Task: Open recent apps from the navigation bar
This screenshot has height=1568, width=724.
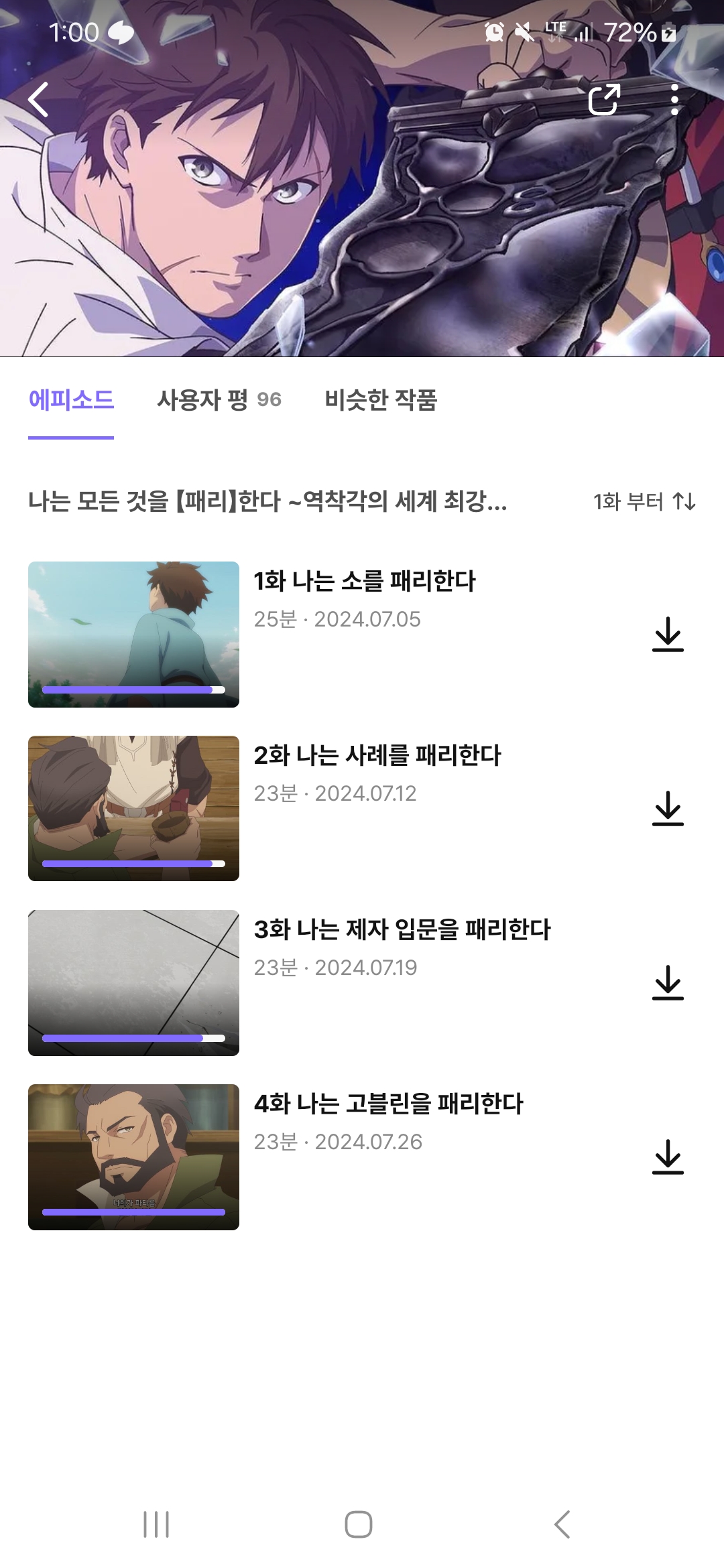Action: (x=156, y=1524)
